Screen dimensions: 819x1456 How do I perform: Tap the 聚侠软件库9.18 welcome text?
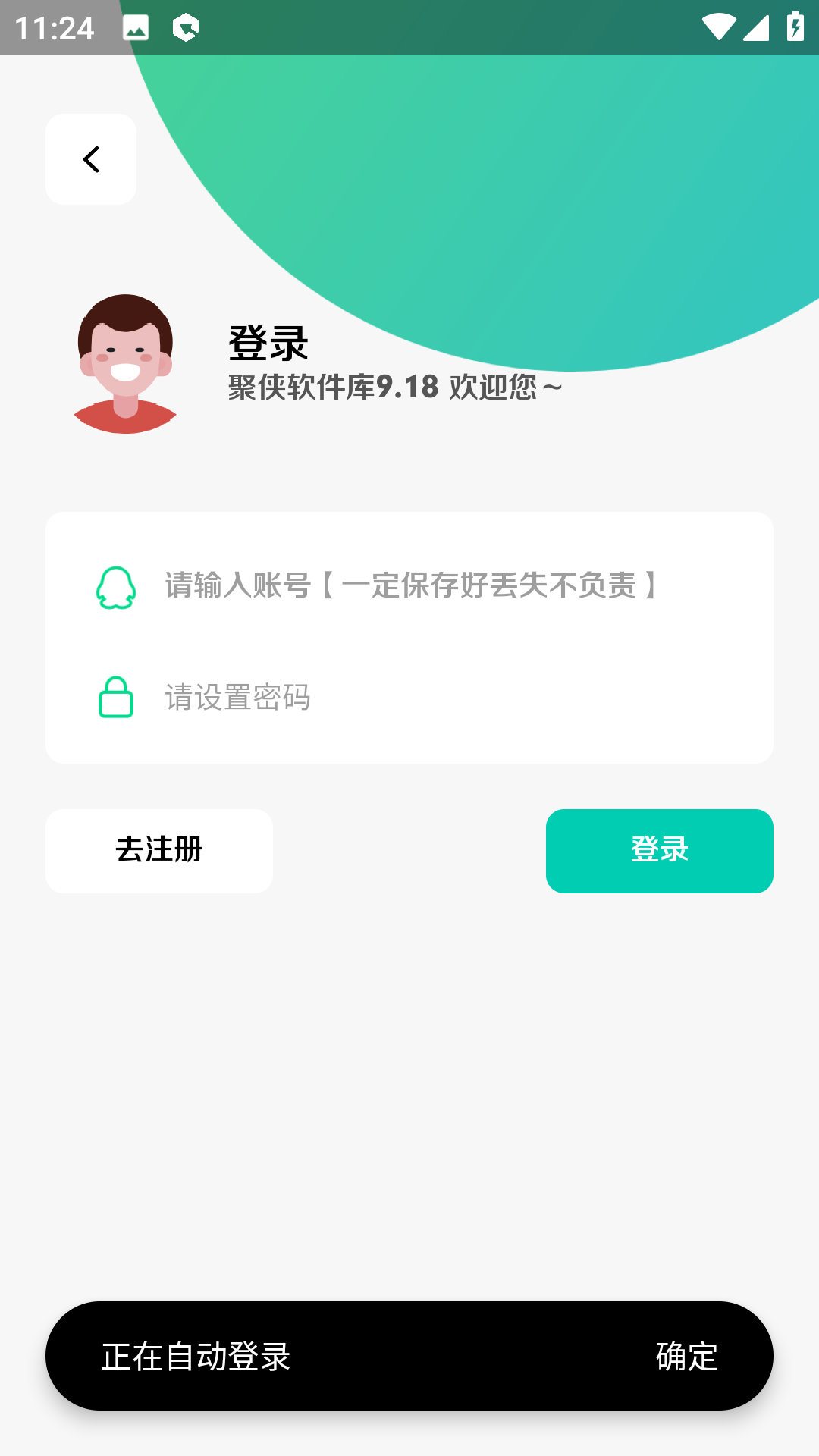pos(393,389)
